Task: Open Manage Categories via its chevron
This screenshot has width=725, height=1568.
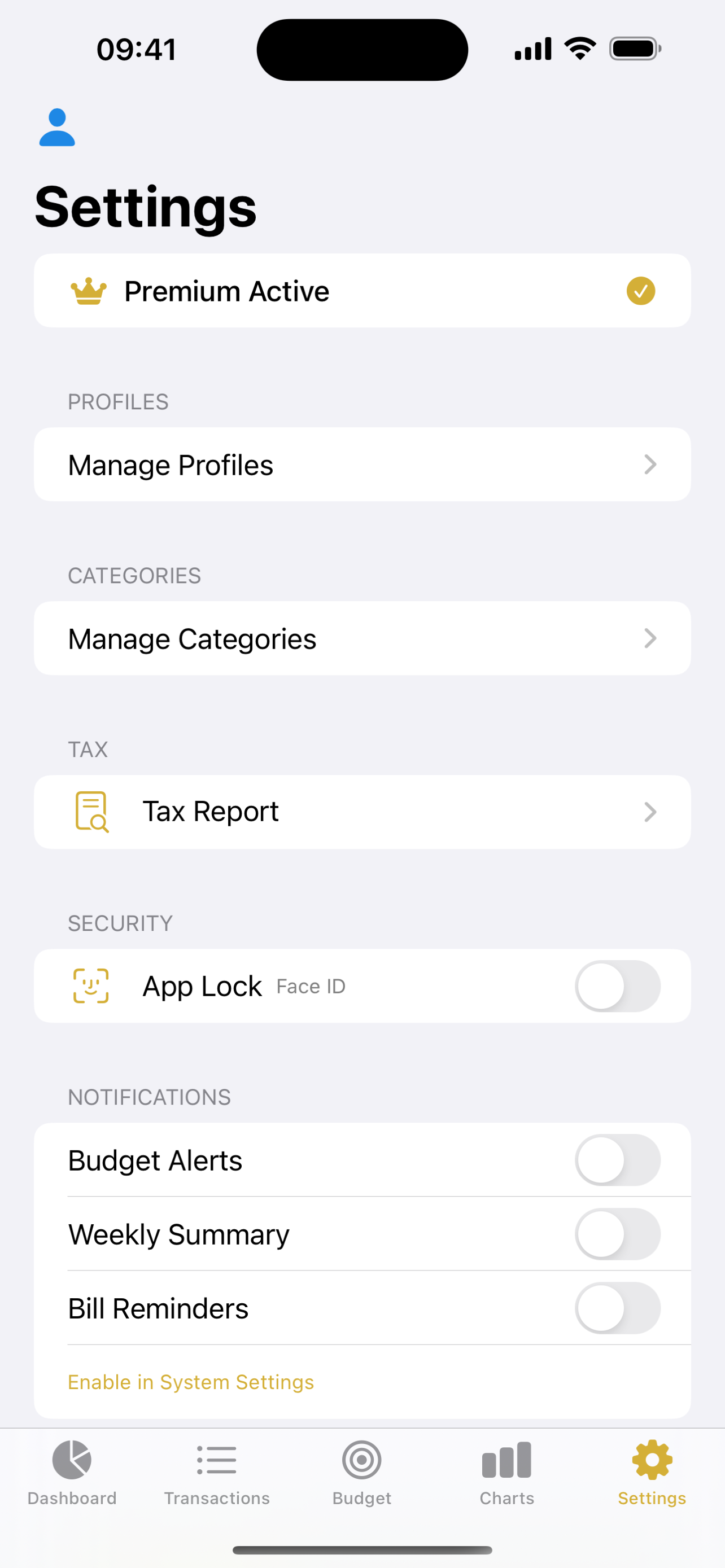Action: (650, 638)
